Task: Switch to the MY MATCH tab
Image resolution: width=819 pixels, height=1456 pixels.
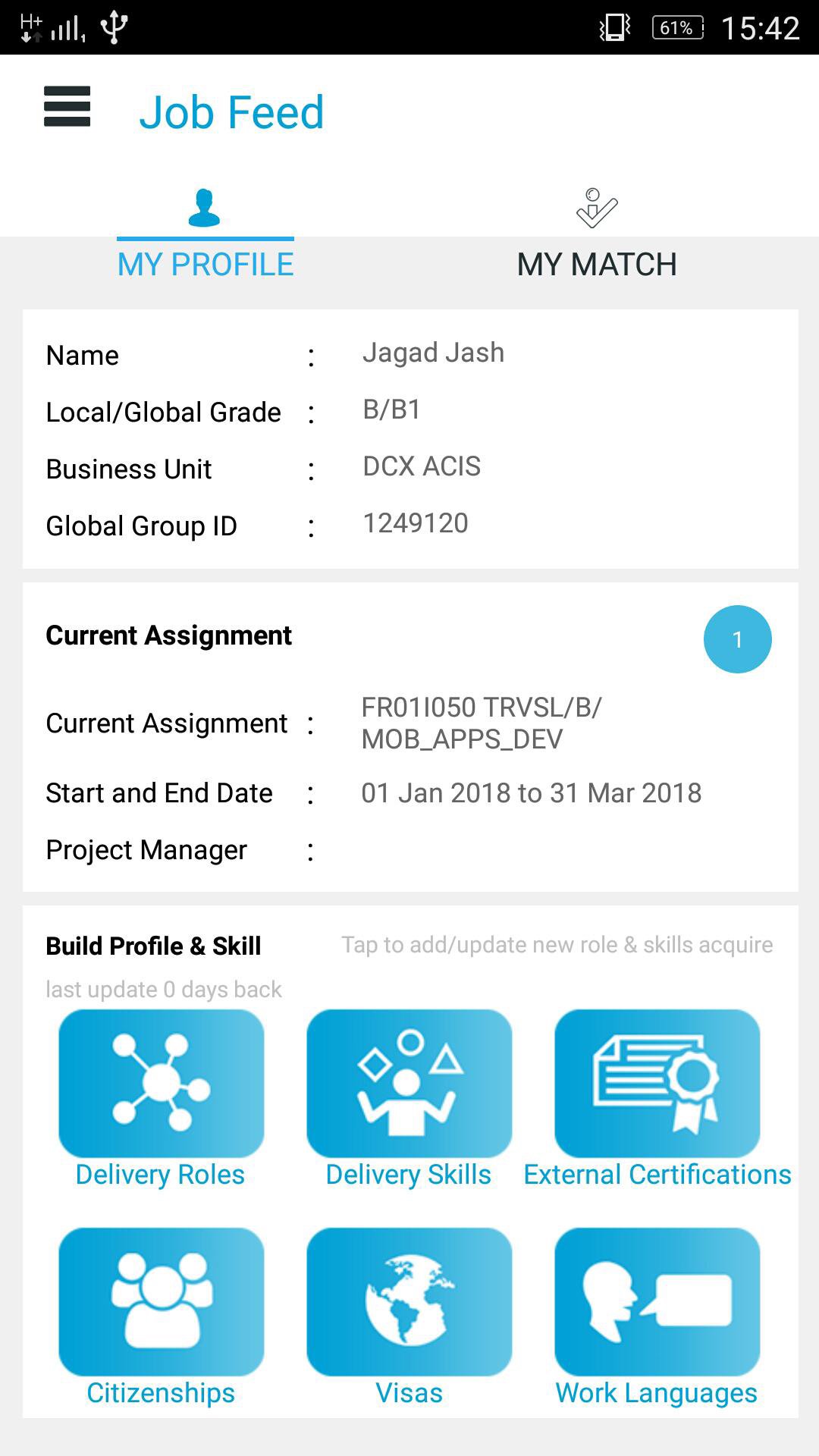Action: pyautogui.click(x=598, y=265)
